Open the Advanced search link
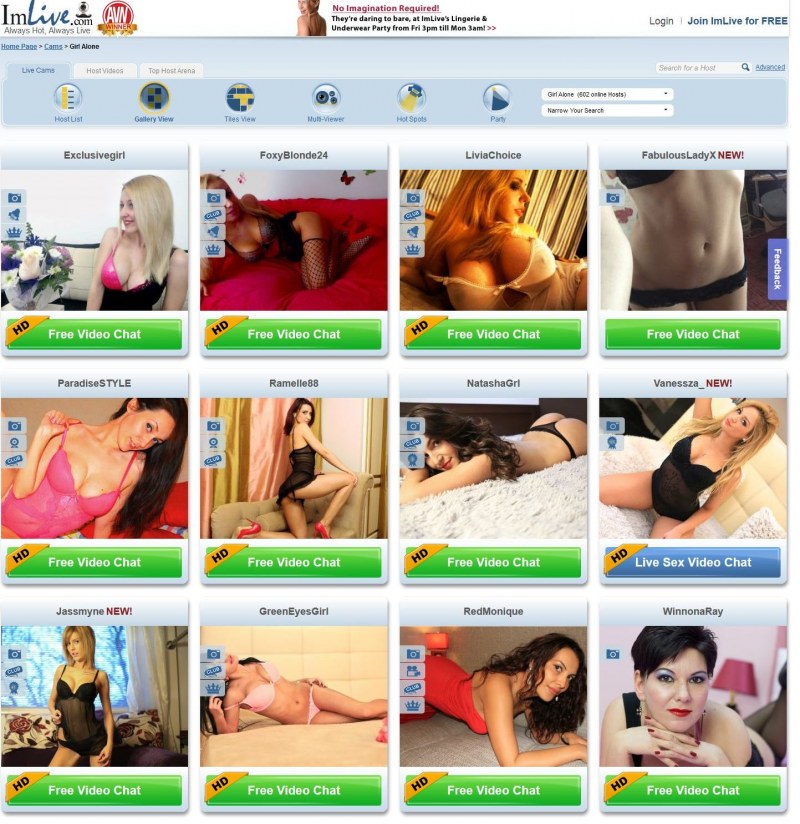Image resolution: width=800 pixels, height=824 pixels. pyautogui.click(x=769, y=68)
